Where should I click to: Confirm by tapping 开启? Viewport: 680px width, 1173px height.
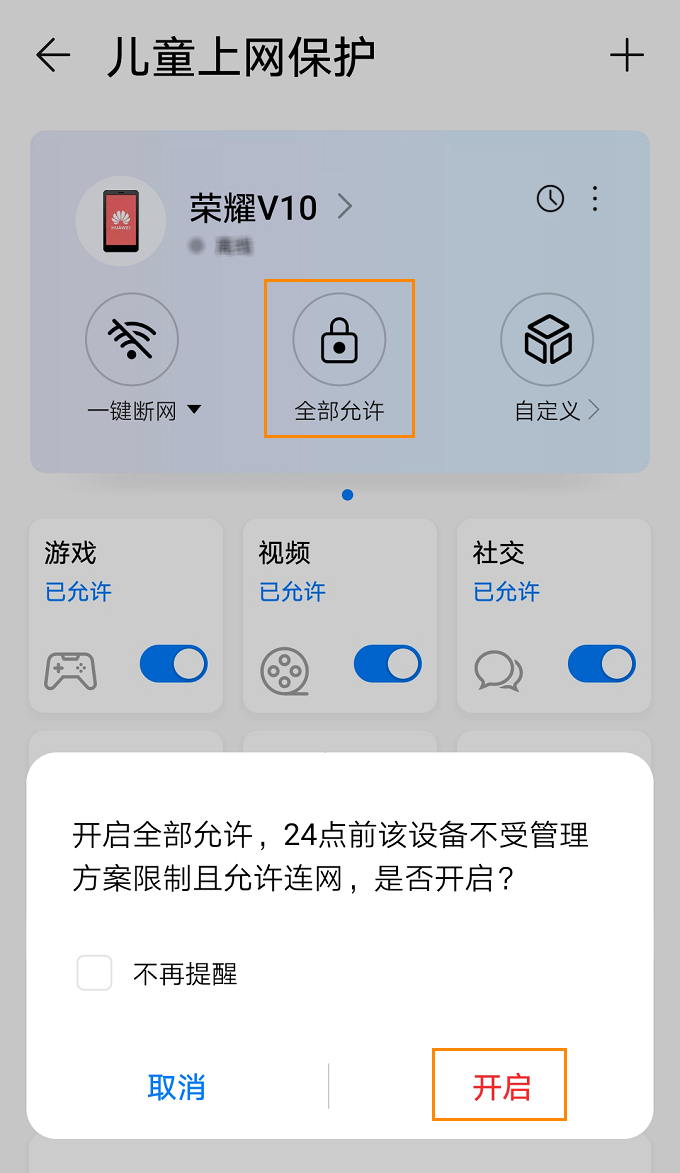pyautogui.click(x=500, y=1086)
